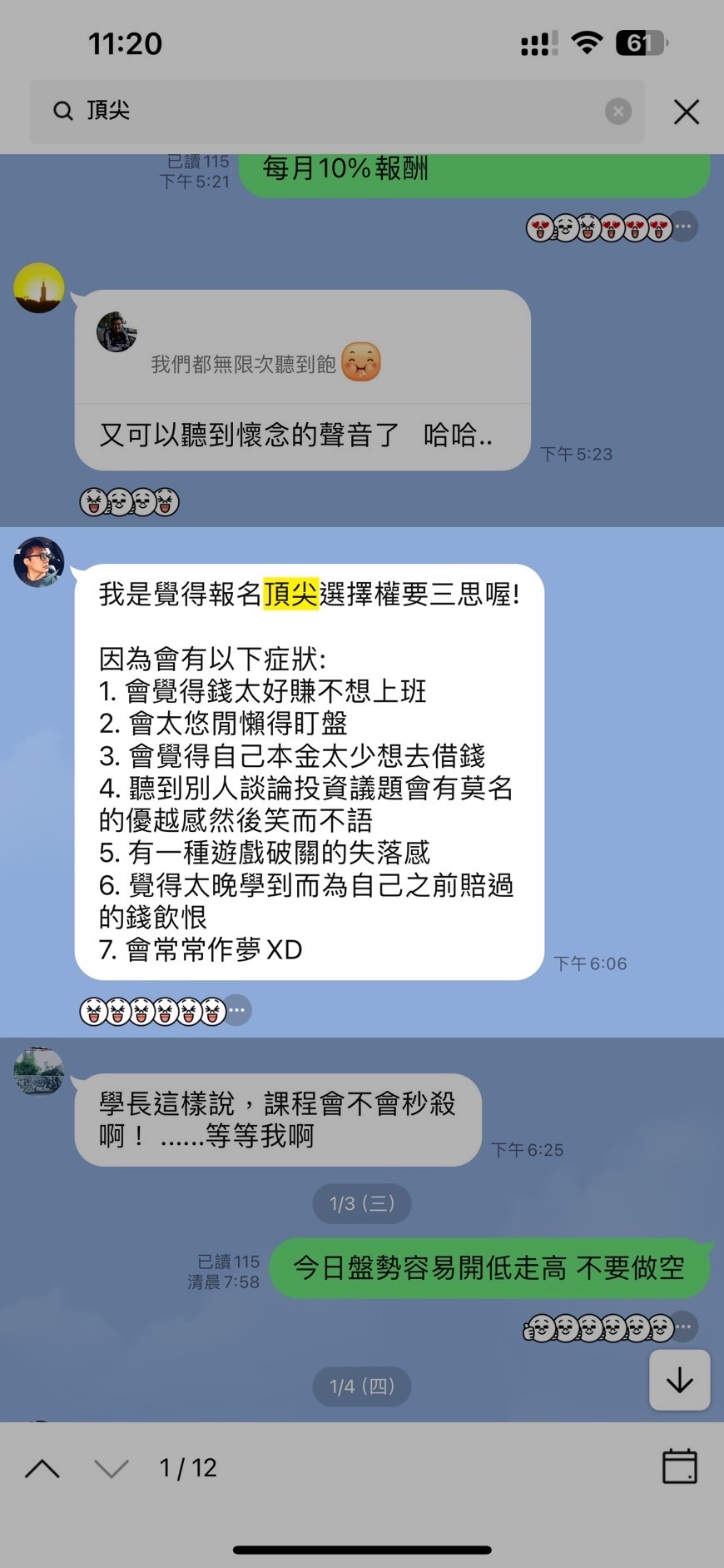
Task: View reactions under 又可以聽到懷念的聲音了 message
Action: coord(129,502)
